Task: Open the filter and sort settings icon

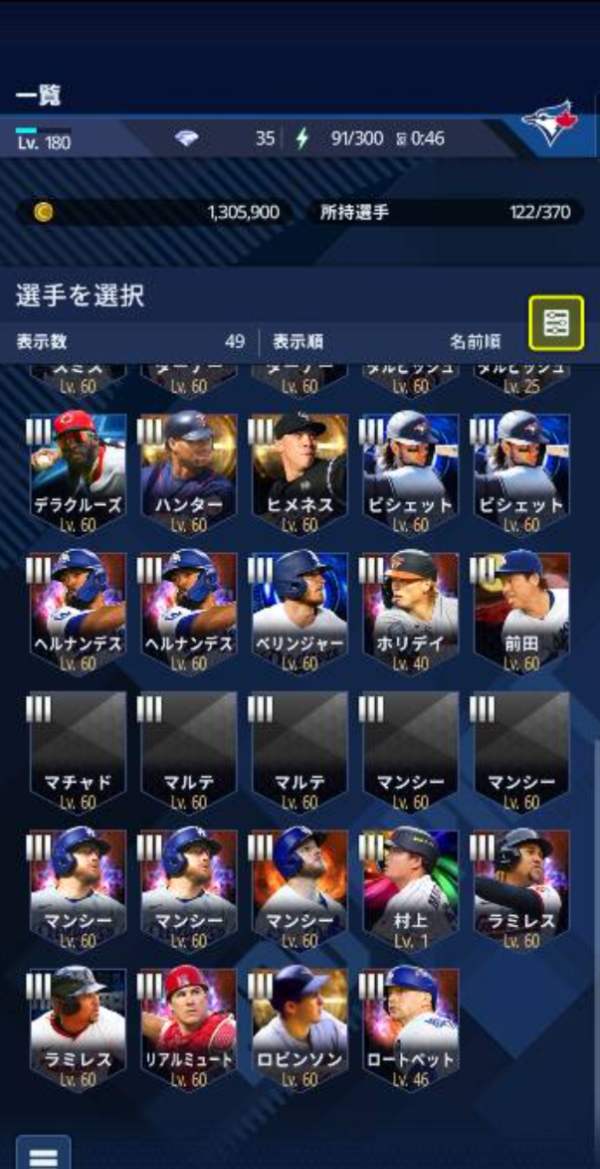Action: coord(557,323)
